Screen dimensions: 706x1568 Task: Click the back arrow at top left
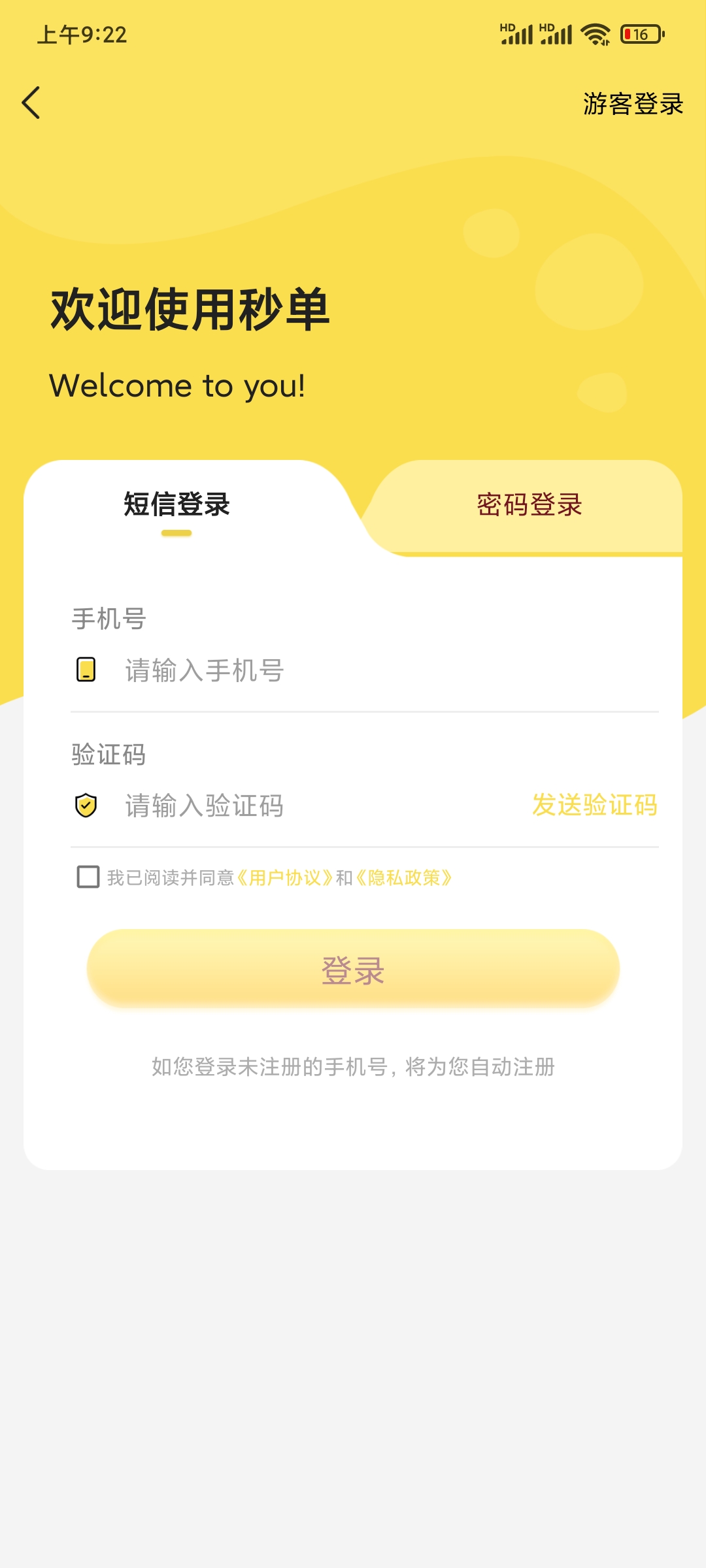[x=31, y=103]
